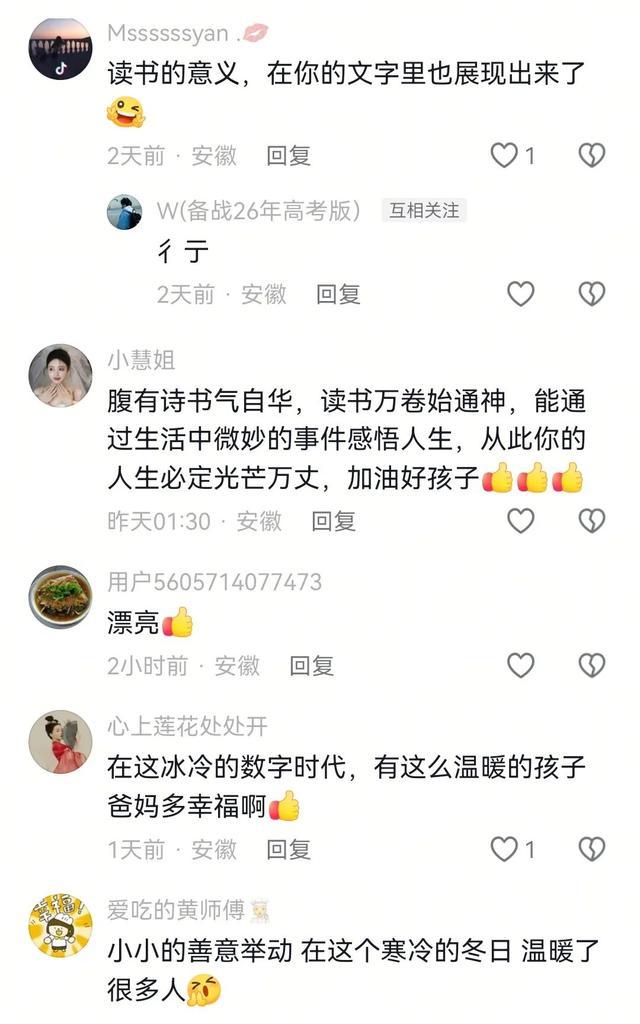Dislike 用户5605714077473's comment
Image resolution: width=640 pixels, height=1024 pixels.
pos(592,665)
